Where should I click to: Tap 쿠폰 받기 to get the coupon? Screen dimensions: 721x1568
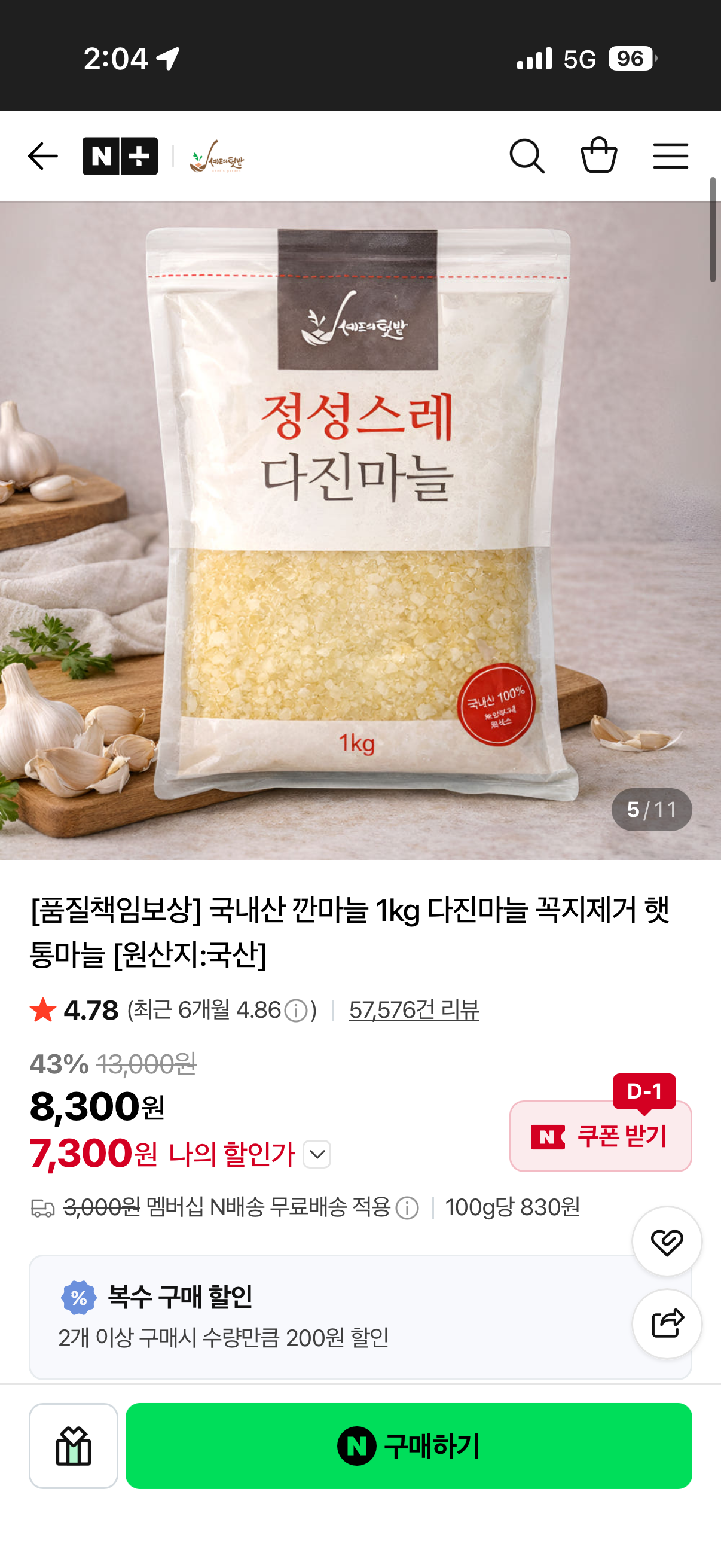click(x=600, y=1136)
